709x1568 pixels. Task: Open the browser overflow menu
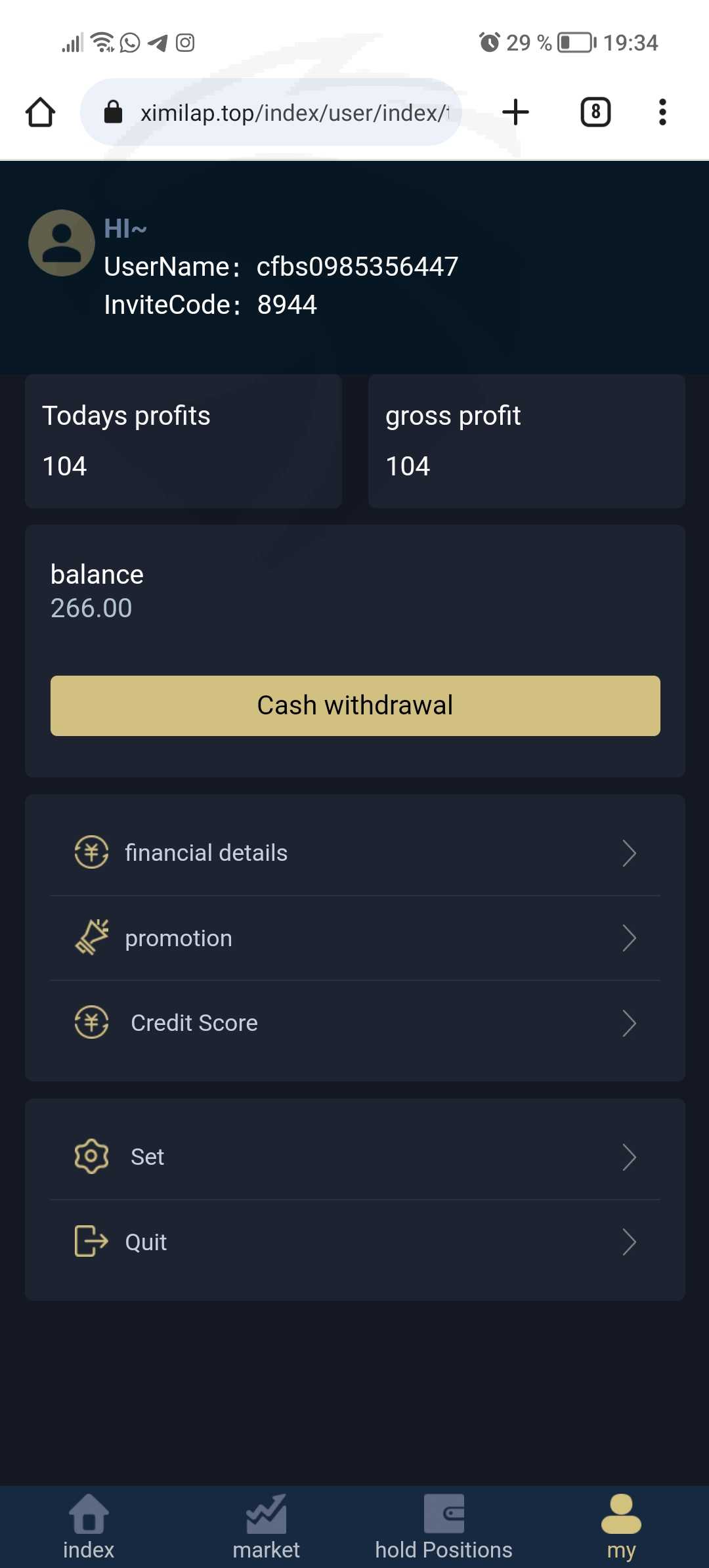pyautogui.click(x=662, y=112)
